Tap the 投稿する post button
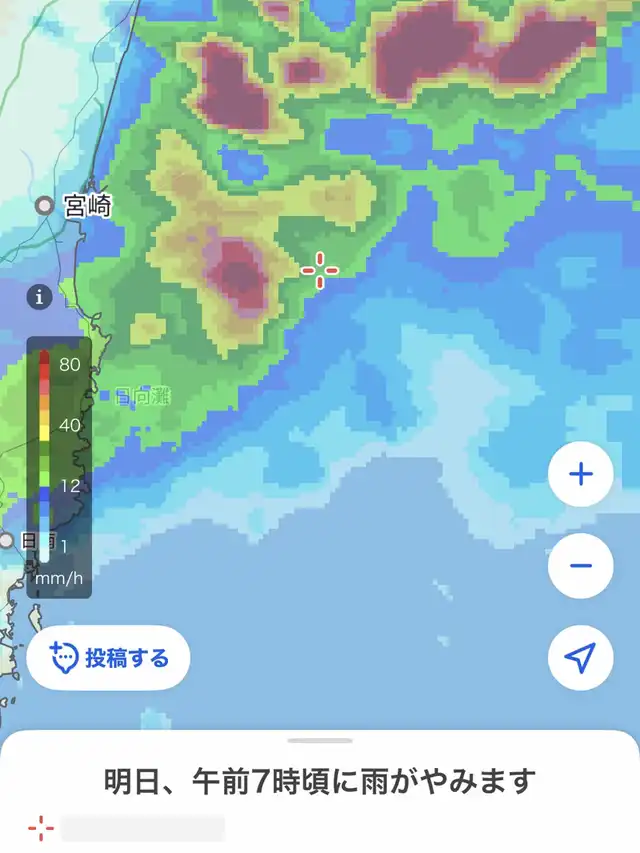The width and height of the screenshot is (640, 853). pos(108,658)
